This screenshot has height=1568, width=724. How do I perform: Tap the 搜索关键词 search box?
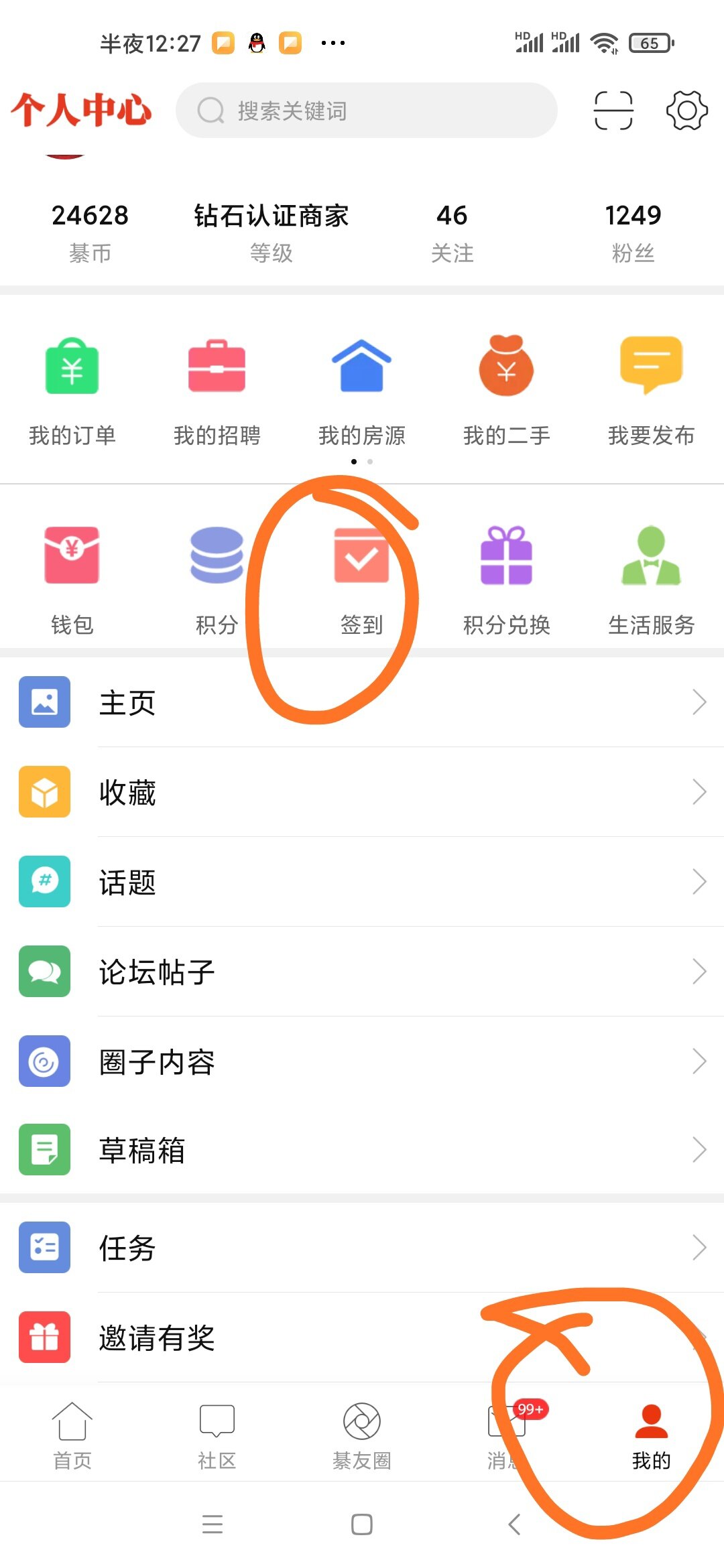[x=366, y=111]
